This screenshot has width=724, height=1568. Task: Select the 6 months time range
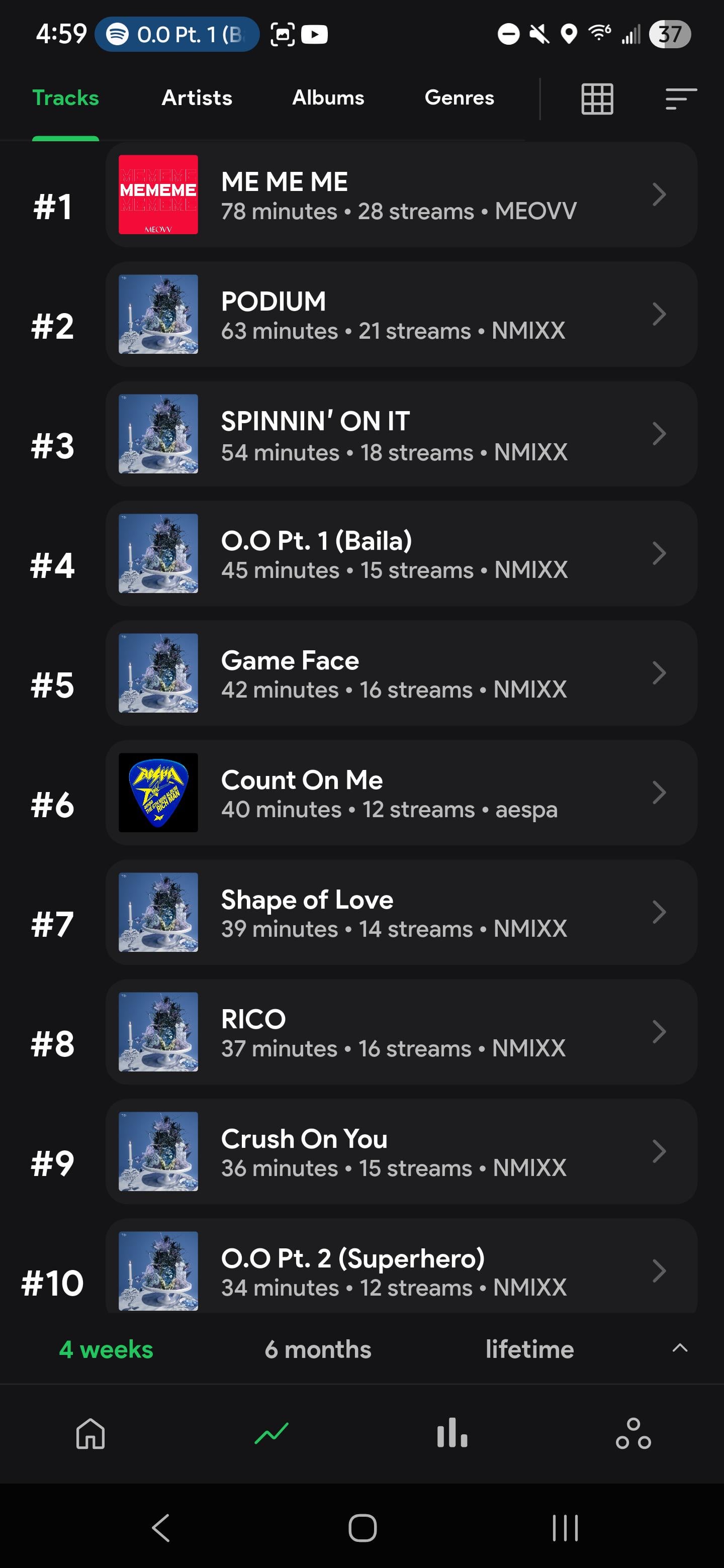click(317, 1349)
